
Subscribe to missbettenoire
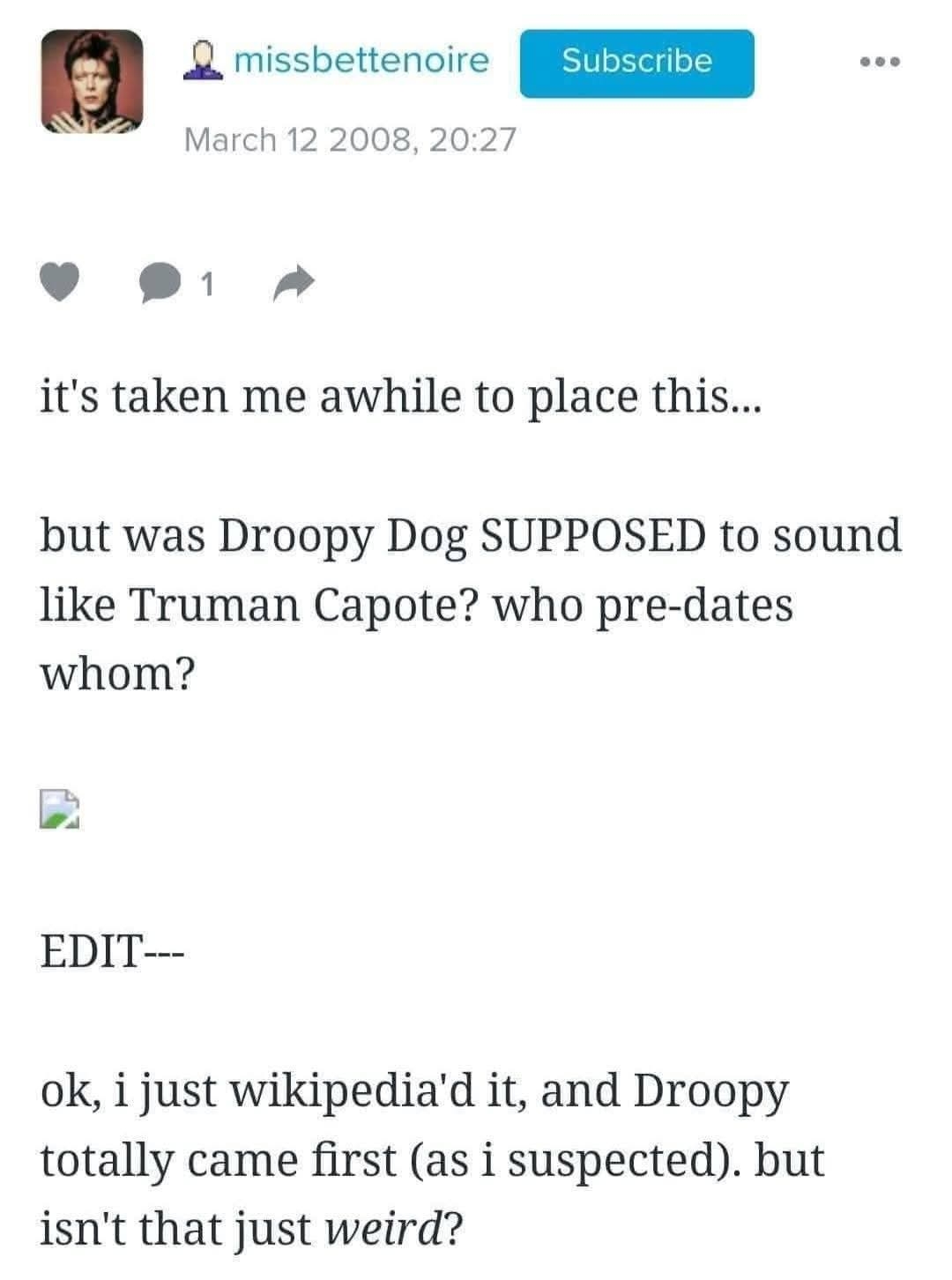click(x=636, y=63)
